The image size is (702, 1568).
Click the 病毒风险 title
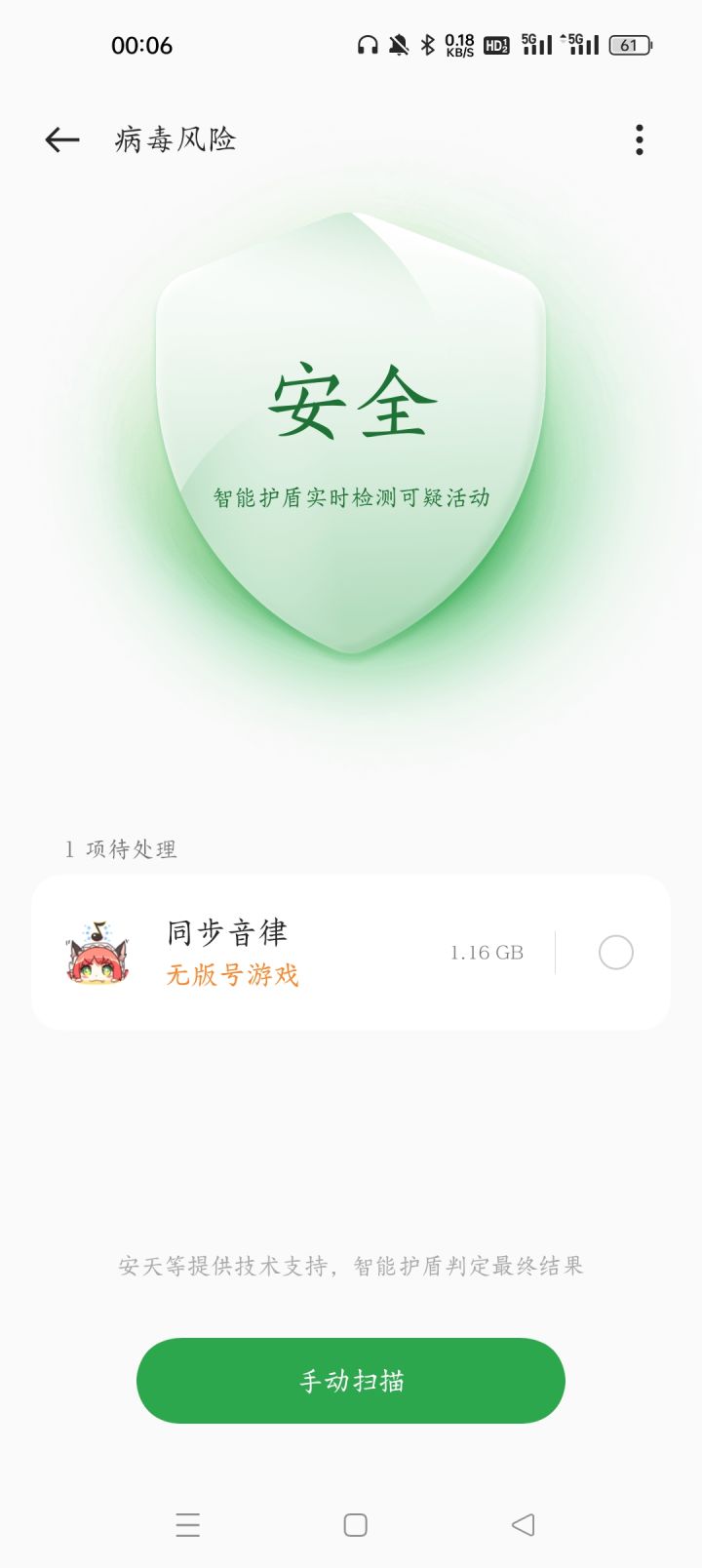(176, 138)
